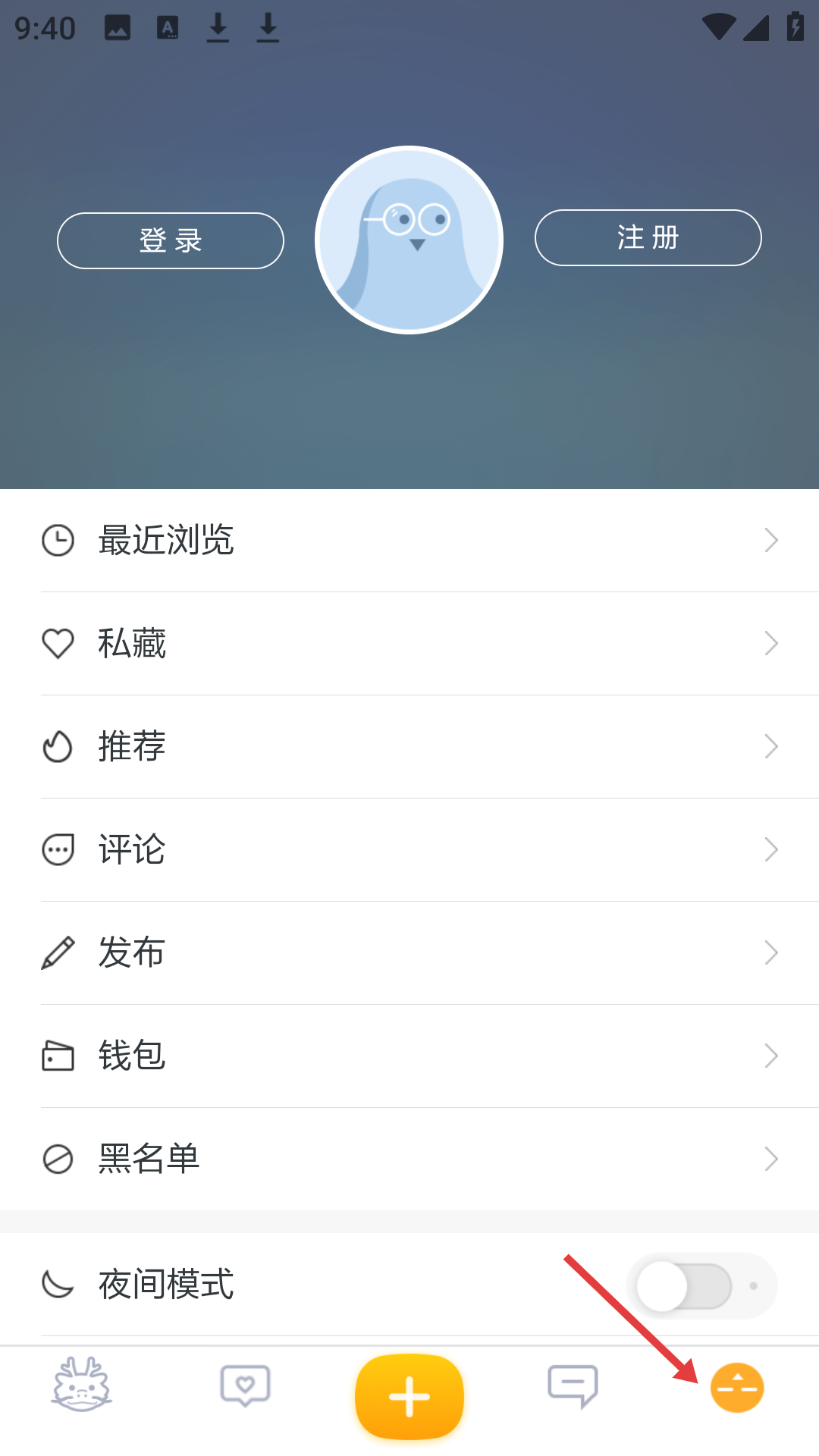
Task: Open the 钱包 wallet row
Action: tap(409, 1056)
